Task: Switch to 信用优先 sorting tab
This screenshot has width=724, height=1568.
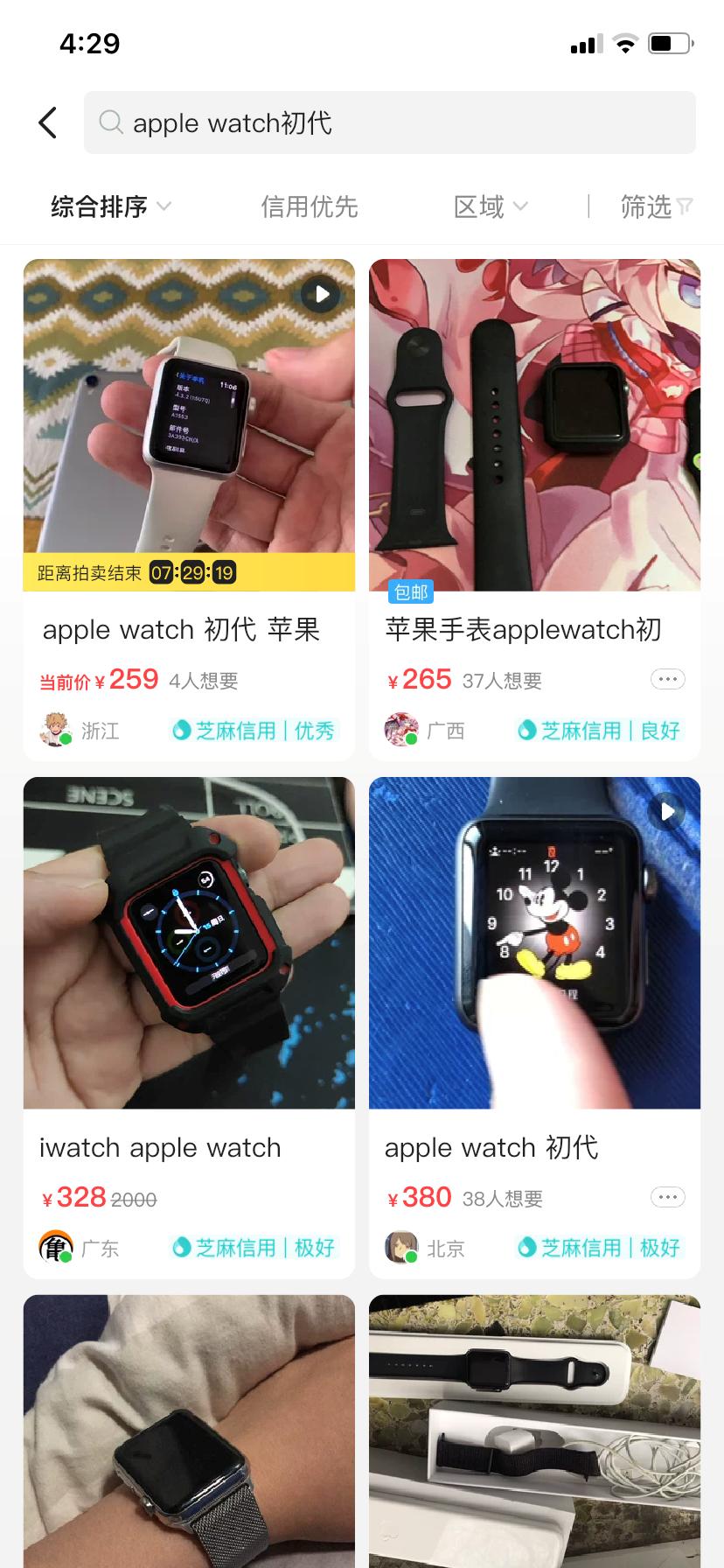Action: coord(310,206)
